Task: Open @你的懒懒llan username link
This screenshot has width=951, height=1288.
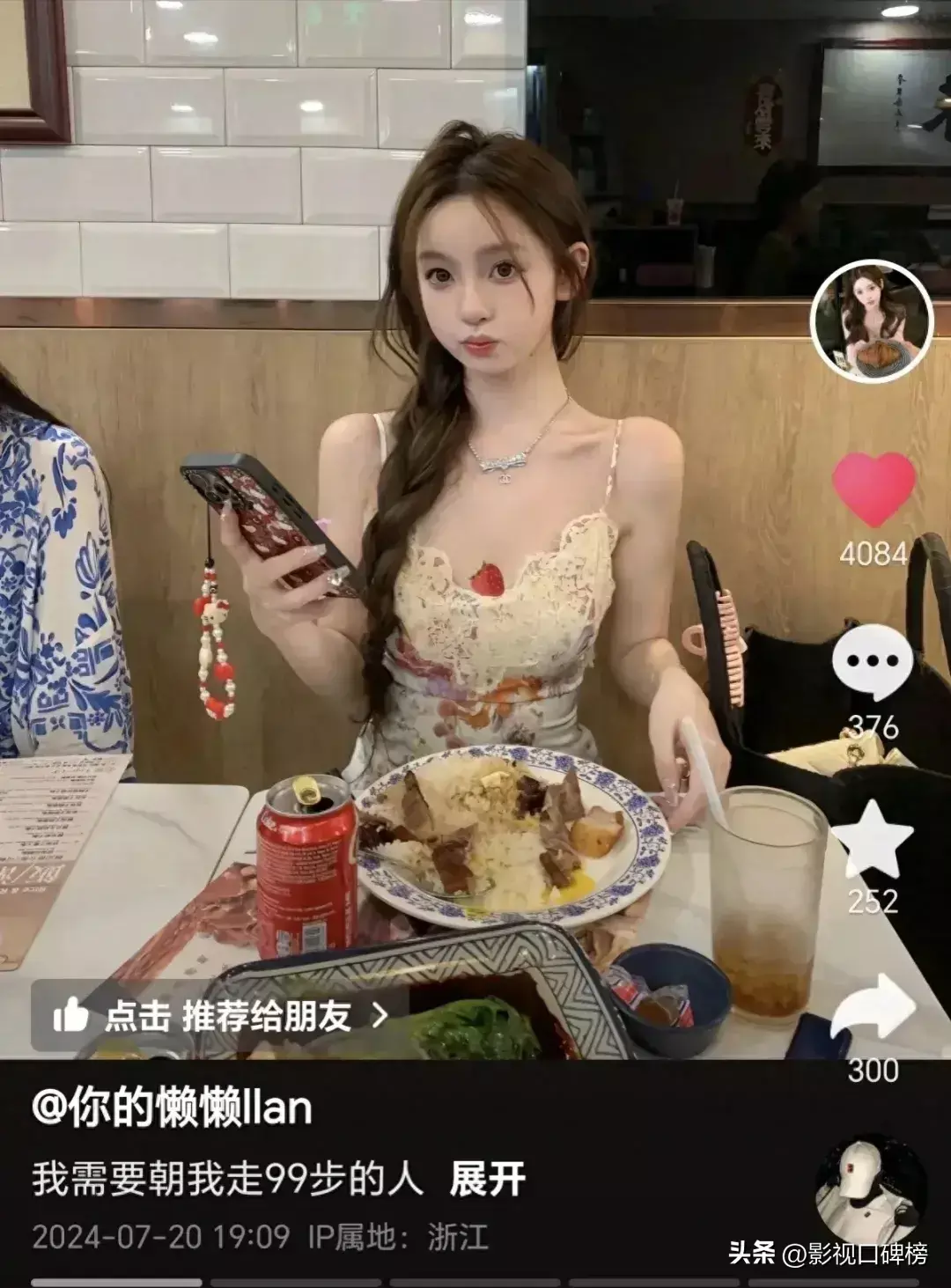Action: 173,1108
